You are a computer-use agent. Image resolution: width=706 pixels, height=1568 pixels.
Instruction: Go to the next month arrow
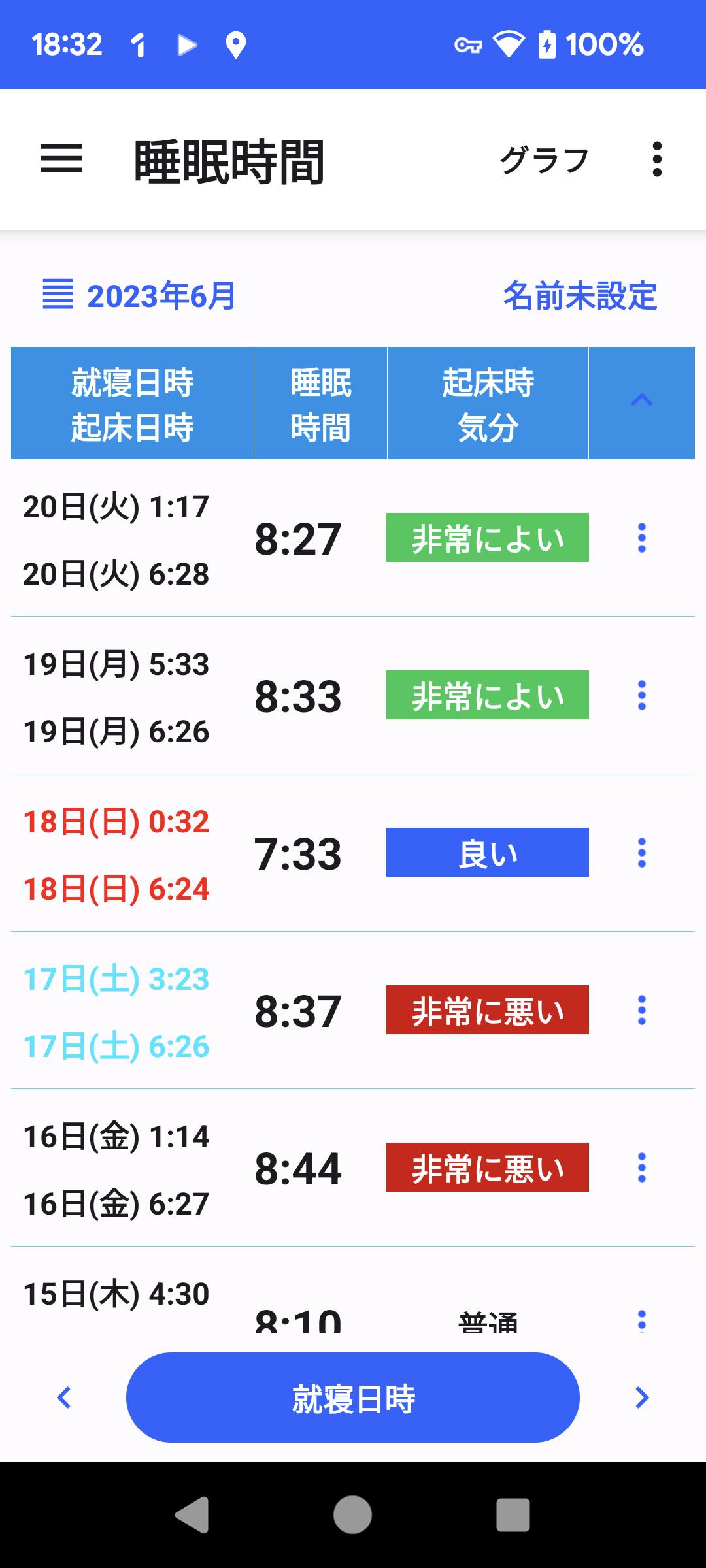tap(642, 1397)
